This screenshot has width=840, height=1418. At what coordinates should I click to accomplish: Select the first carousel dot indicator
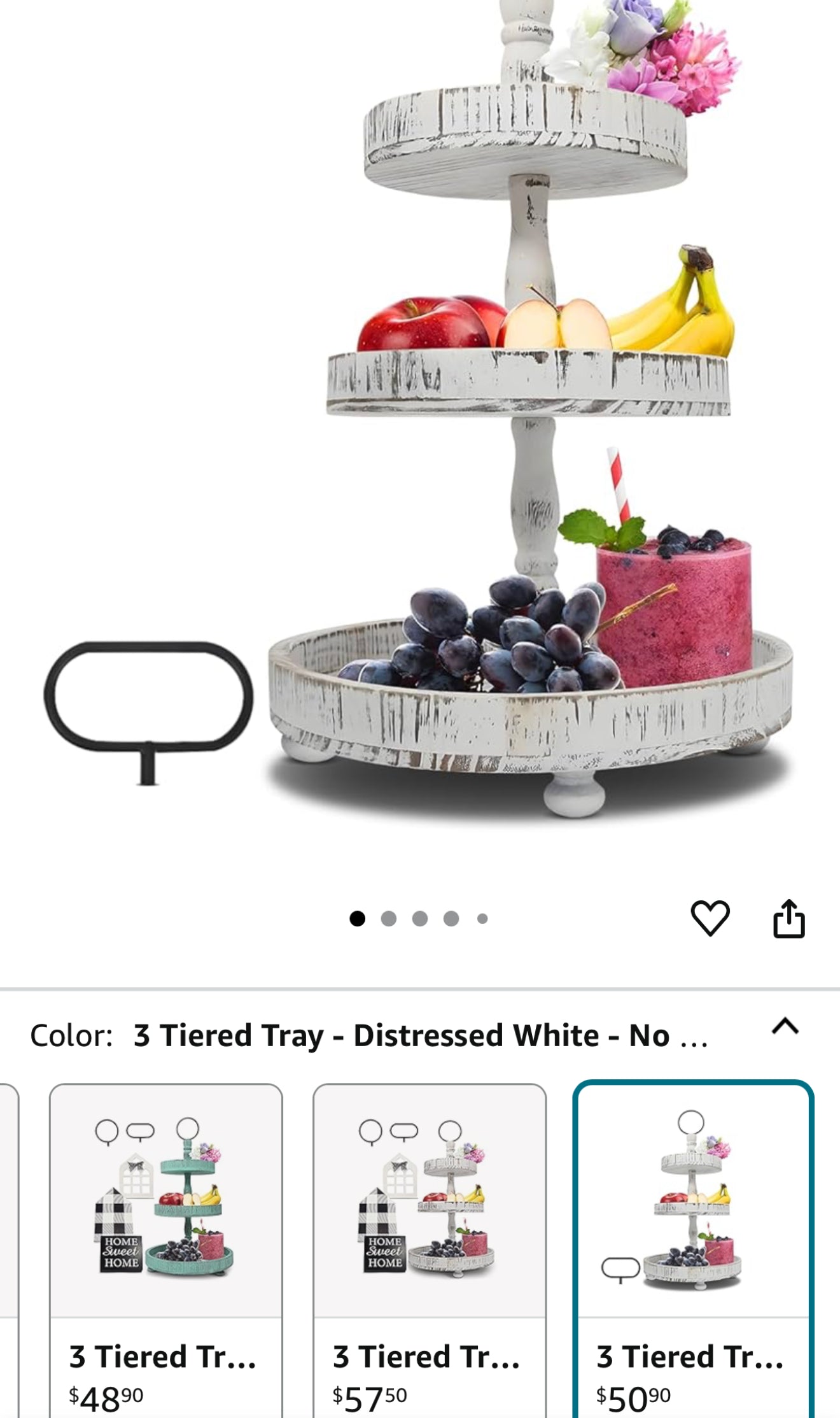pyautogui.click(x=358, y=918)
